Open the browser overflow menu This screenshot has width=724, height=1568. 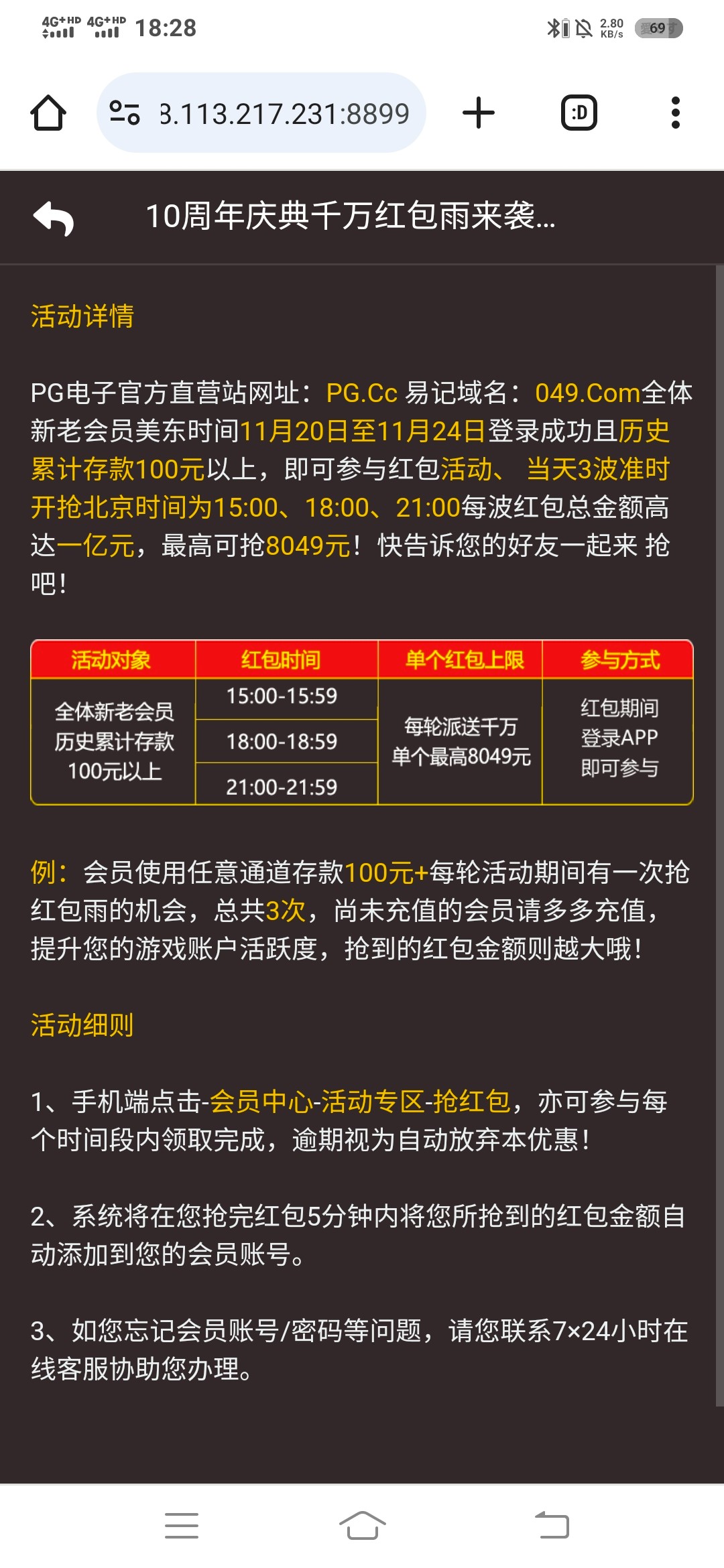[x=675, y=113]
